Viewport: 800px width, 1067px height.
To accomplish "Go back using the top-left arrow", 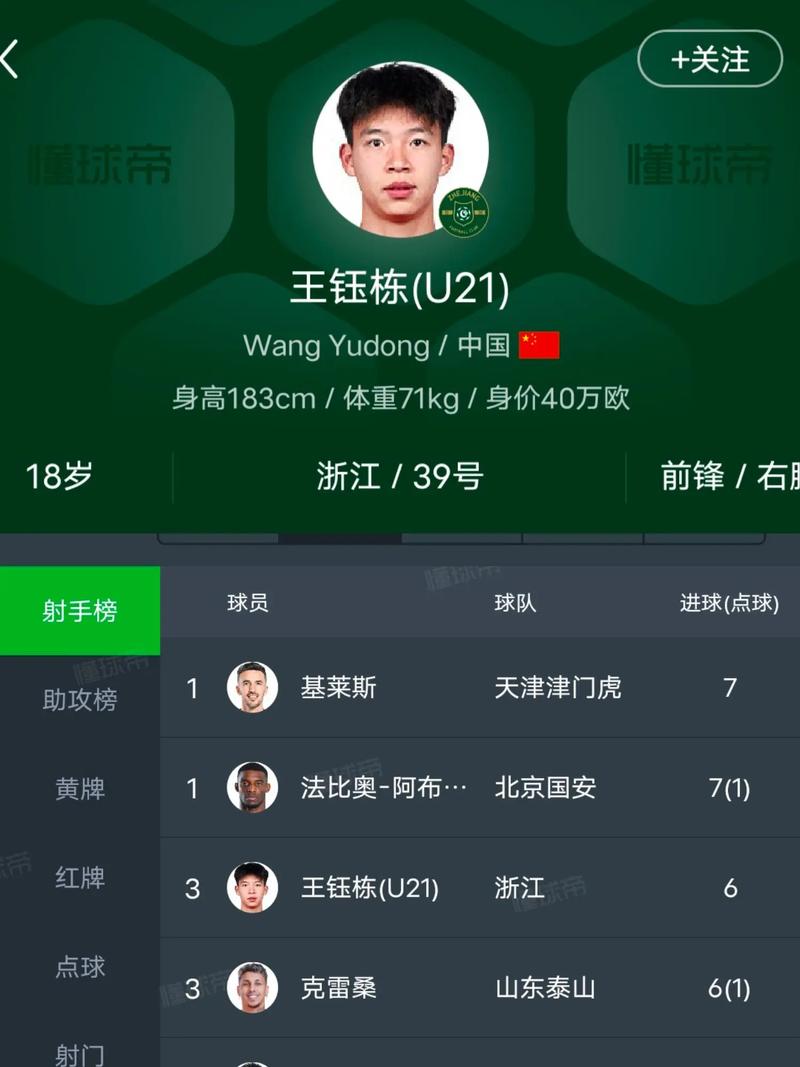I will [x=10, y=60].
